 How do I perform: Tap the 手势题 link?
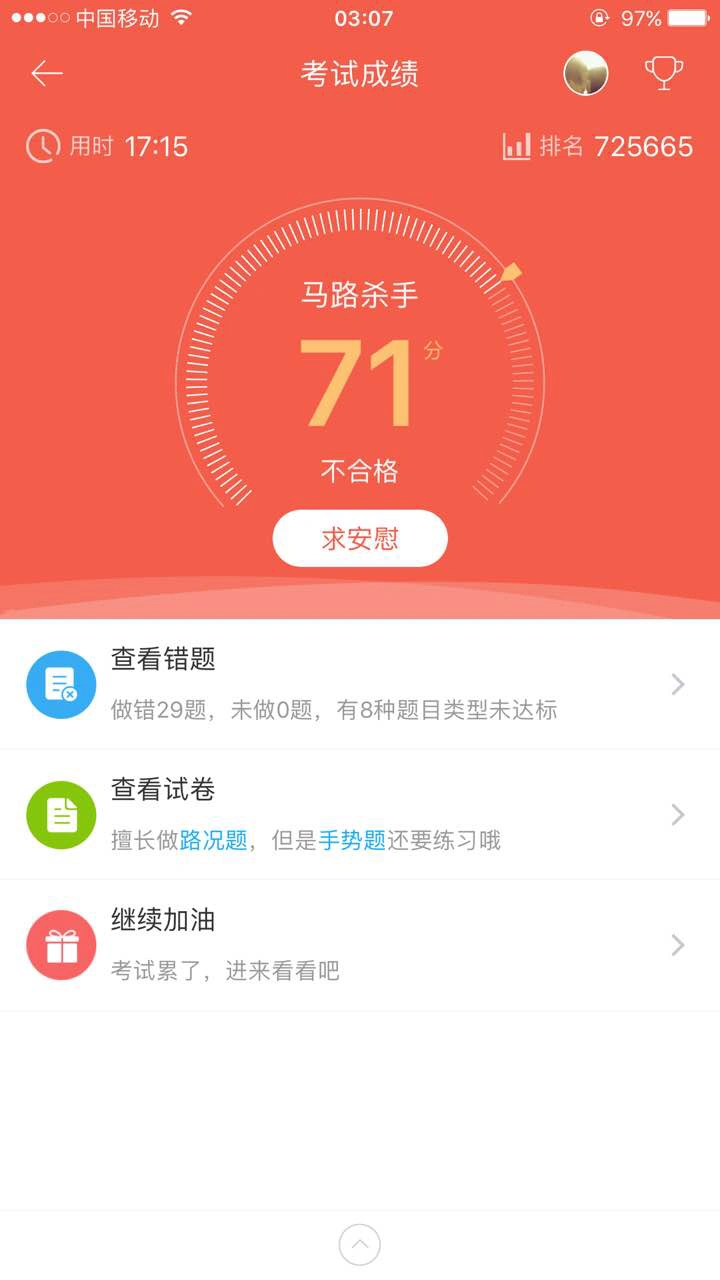click(x=352, y=840)
